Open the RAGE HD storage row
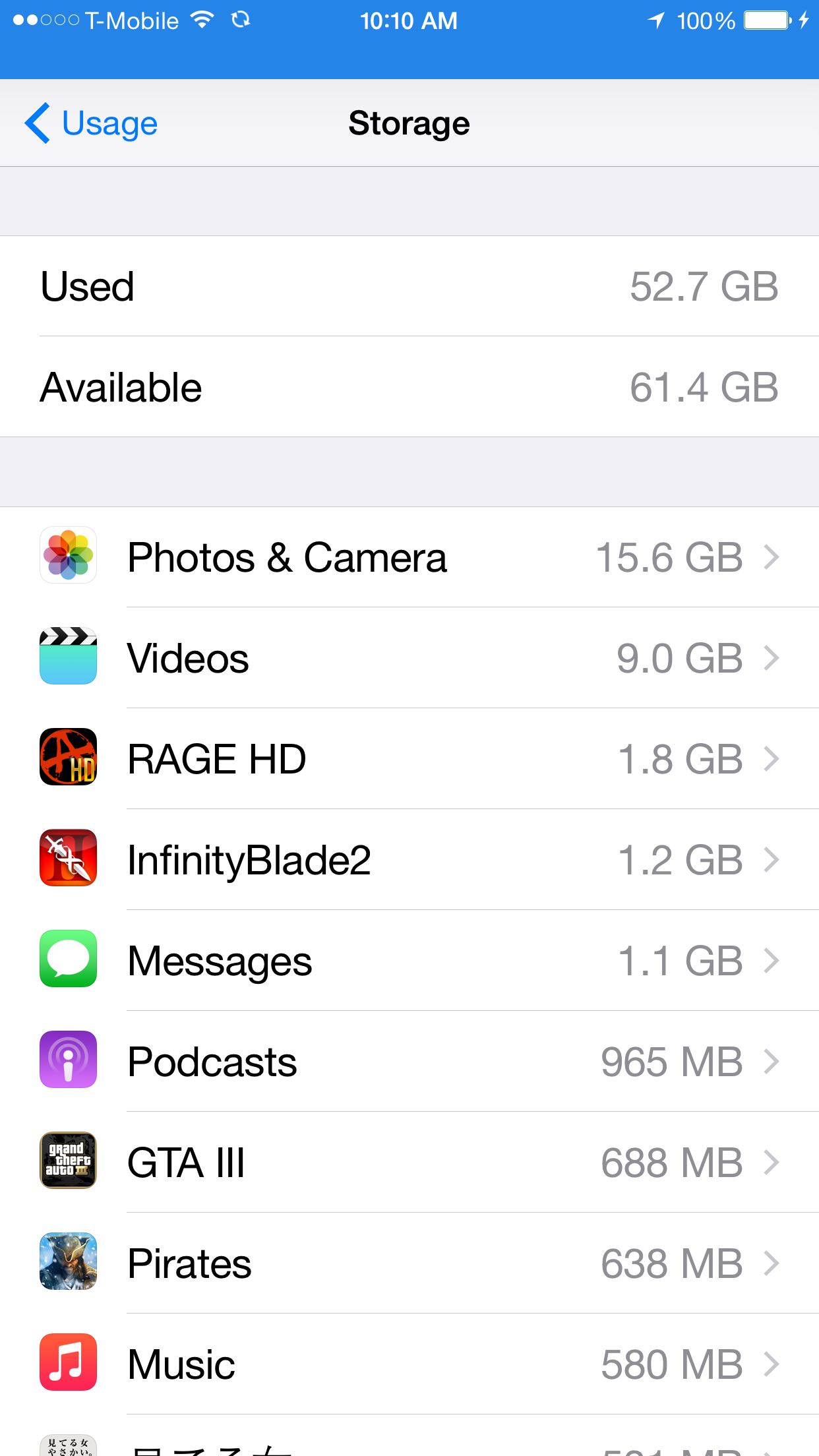This screenshot has width=819, height=1456. coord(409,759)
